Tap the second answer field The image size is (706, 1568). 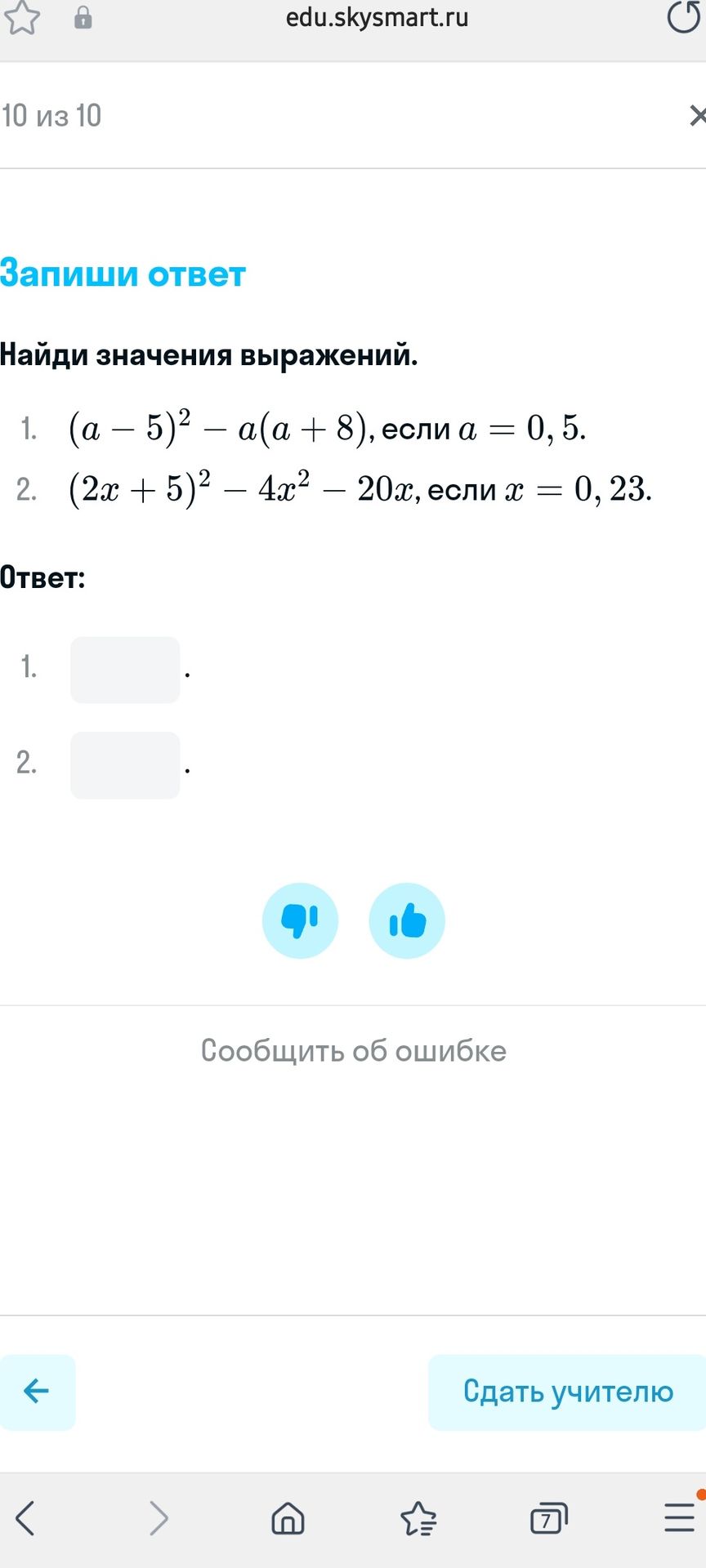[125, 765]
